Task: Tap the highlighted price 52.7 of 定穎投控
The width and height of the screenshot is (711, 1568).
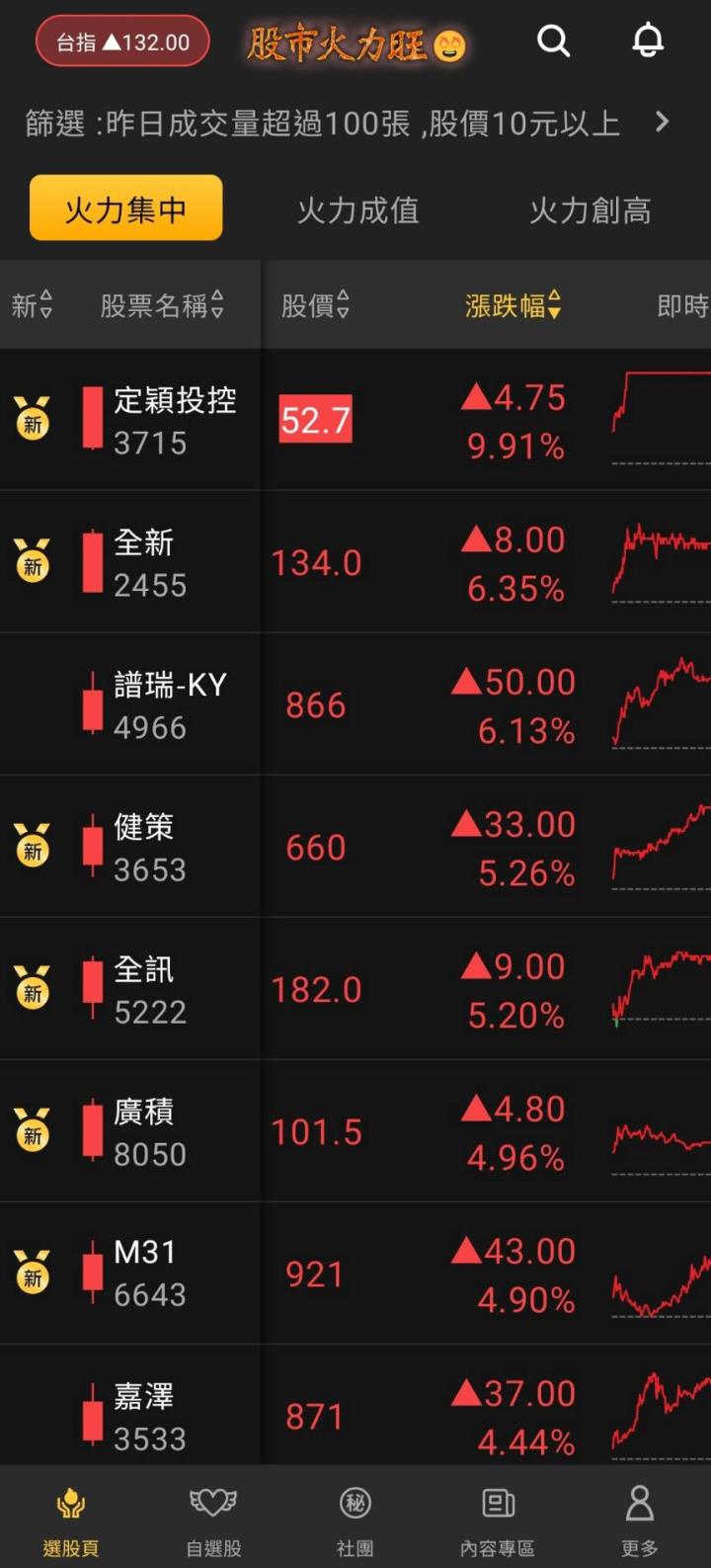Action: [315, 419]
